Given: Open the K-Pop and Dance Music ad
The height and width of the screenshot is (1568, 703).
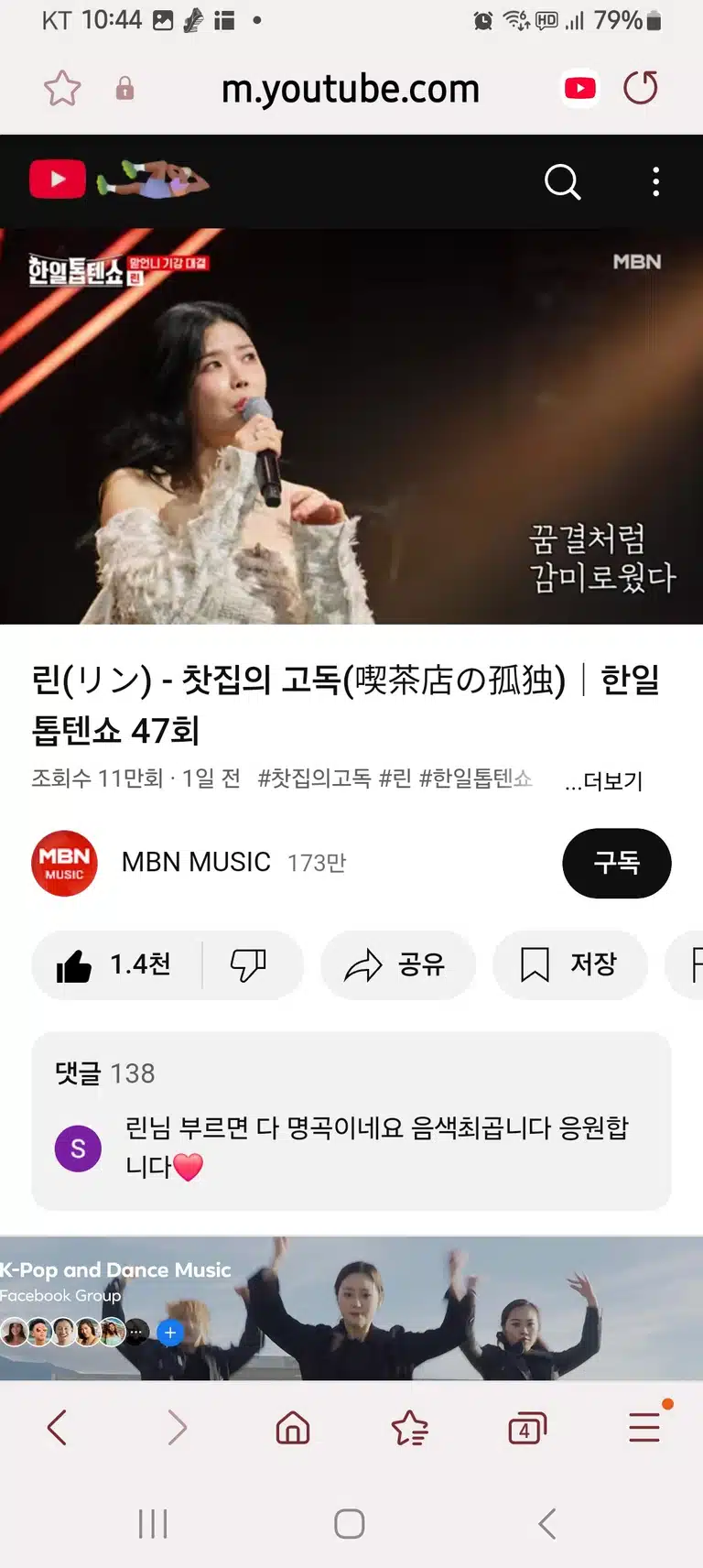Looking at the screenshot, I should 351,1308.
